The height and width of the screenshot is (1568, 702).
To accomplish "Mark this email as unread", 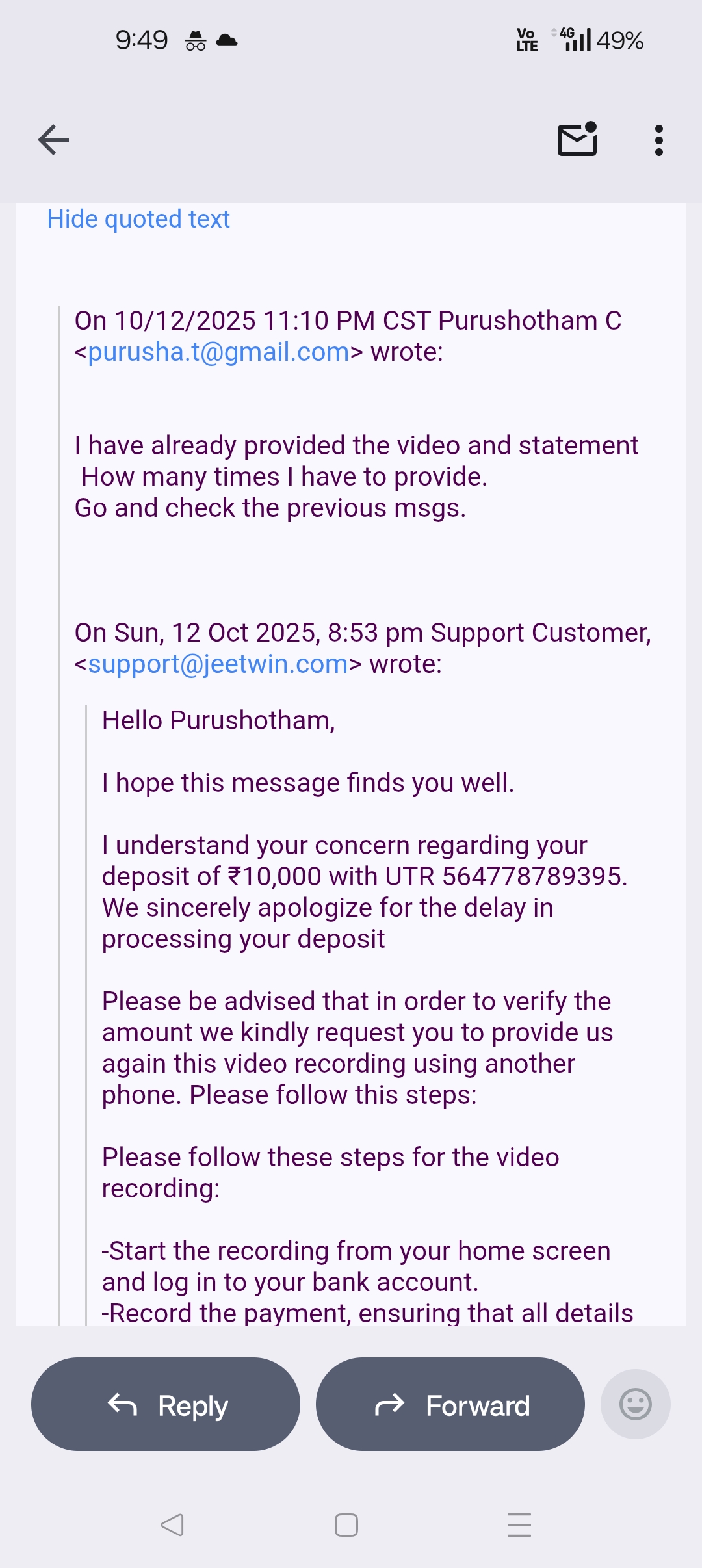I will pyautogui.click(x=577, y=140).
